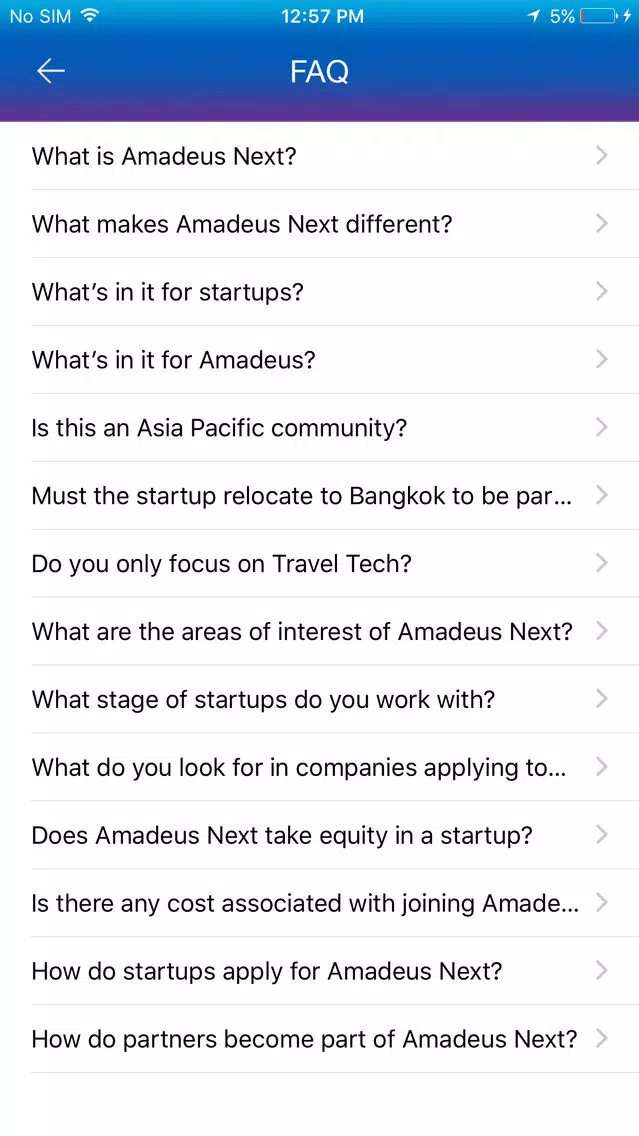The height and width of the screenshot is (1136, 639).
Task: View 'What's in it for Amadeus?'
Action: [320, 360]
